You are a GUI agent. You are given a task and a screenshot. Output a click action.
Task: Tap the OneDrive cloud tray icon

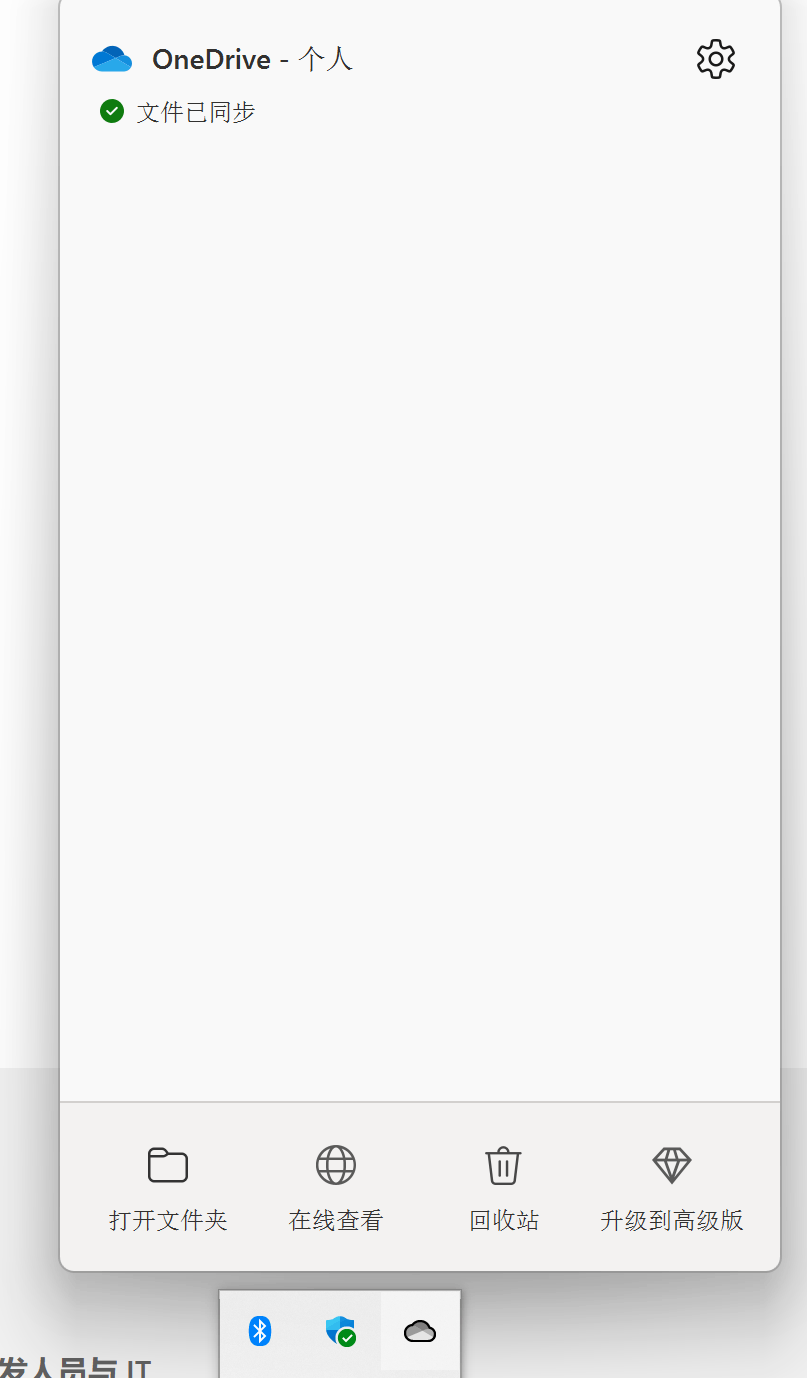click(420, 1331)
